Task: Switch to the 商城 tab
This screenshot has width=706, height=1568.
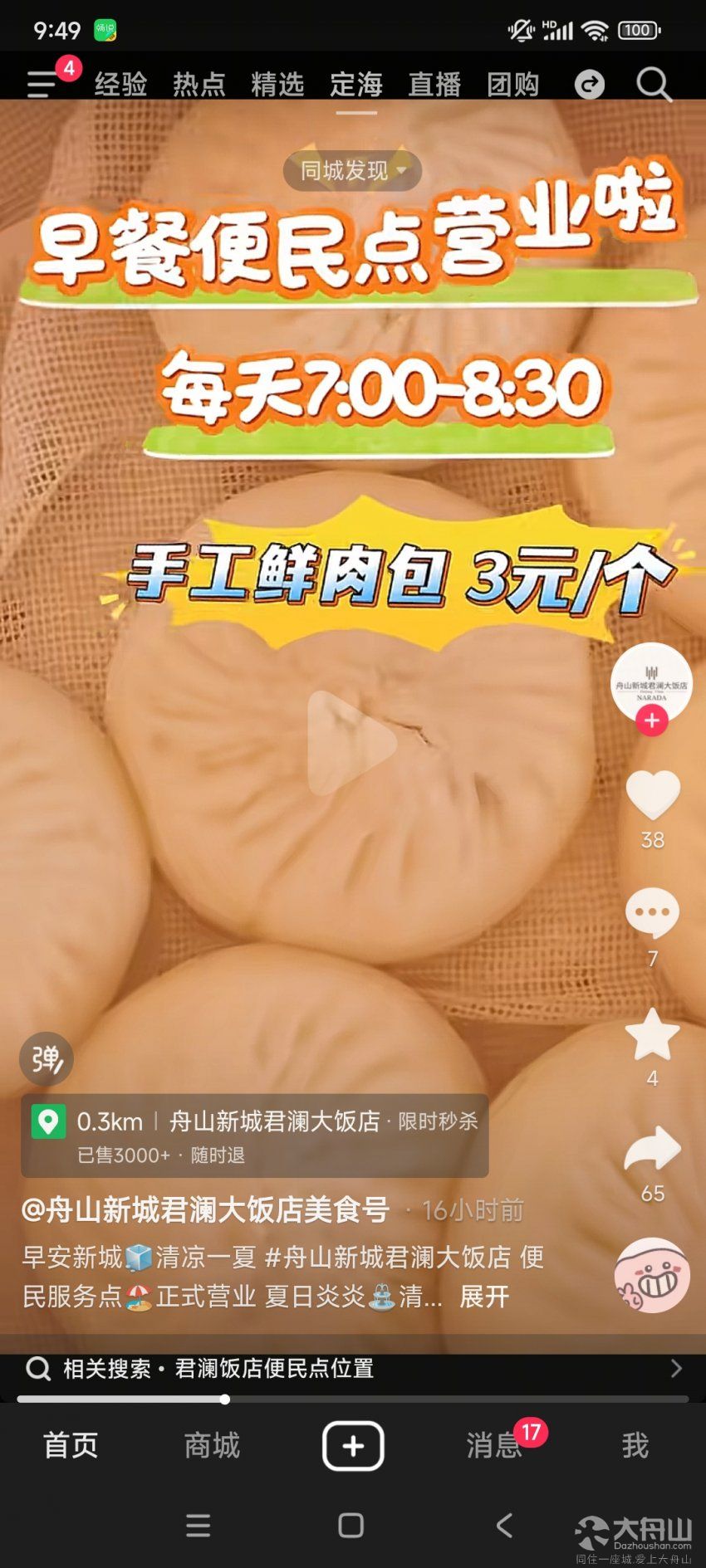Action: [212, 1445]
